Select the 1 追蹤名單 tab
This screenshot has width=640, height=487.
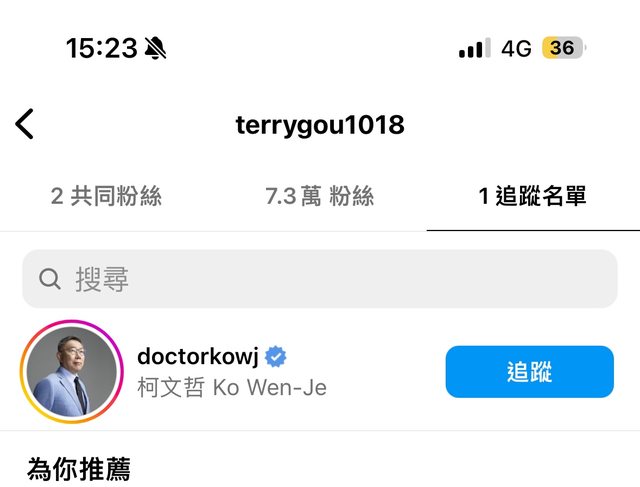point(532,196)
